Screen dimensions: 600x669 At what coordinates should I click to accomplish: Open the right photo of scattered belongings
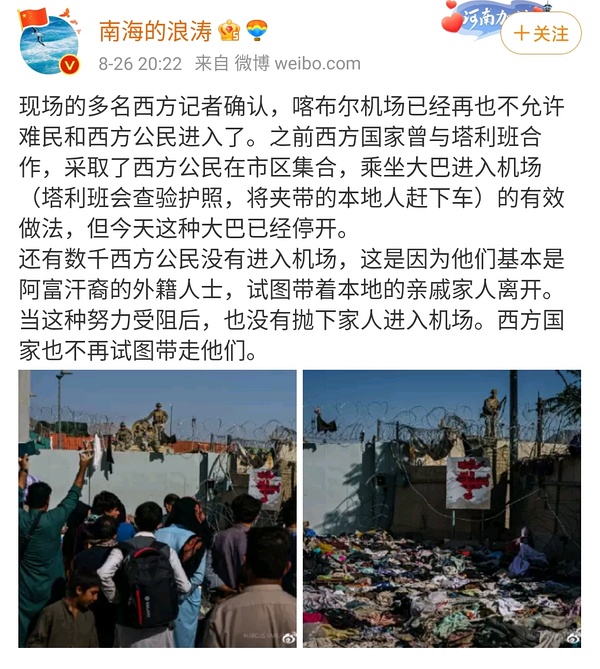[x=442, y=508]
